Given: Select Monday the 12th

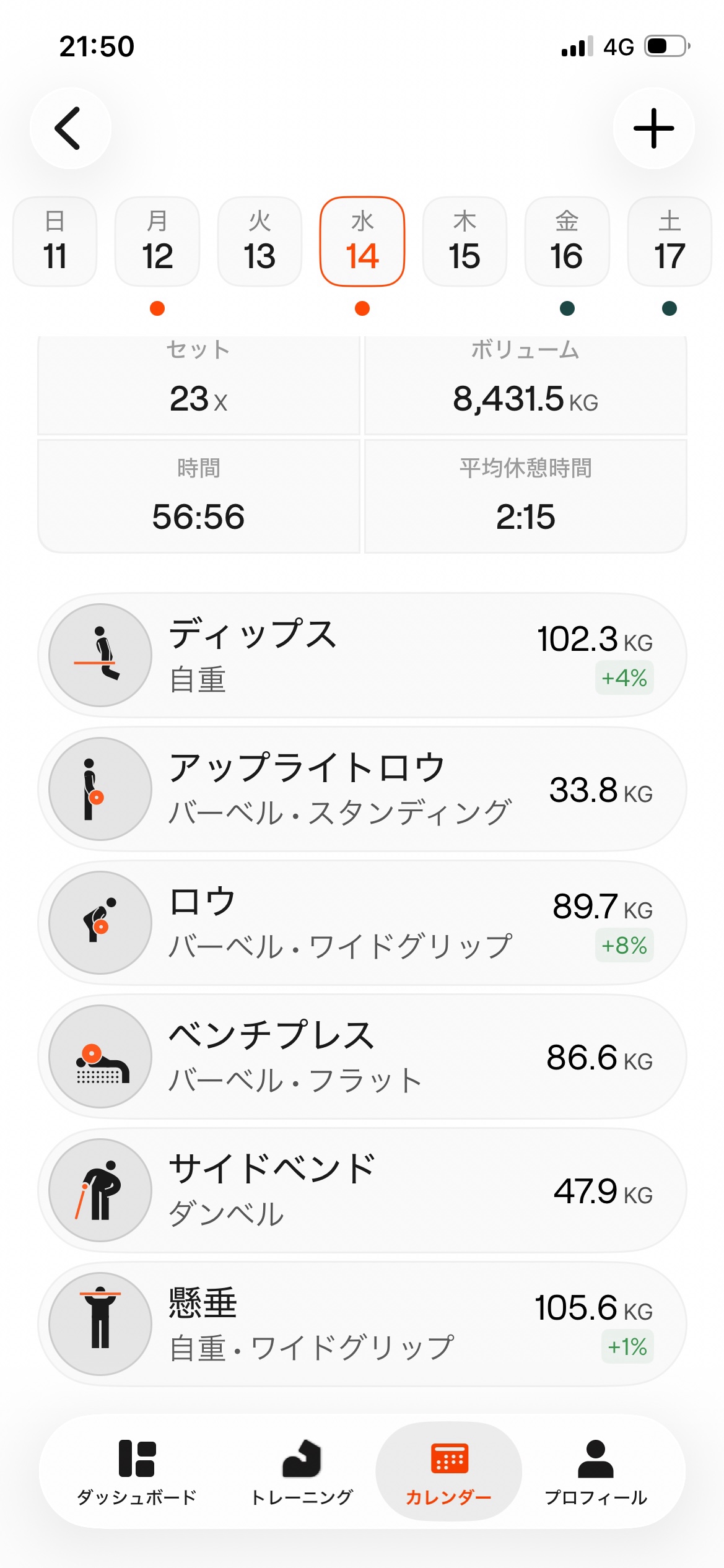Looking at the screenshot, I should click(x=157, y=242).
